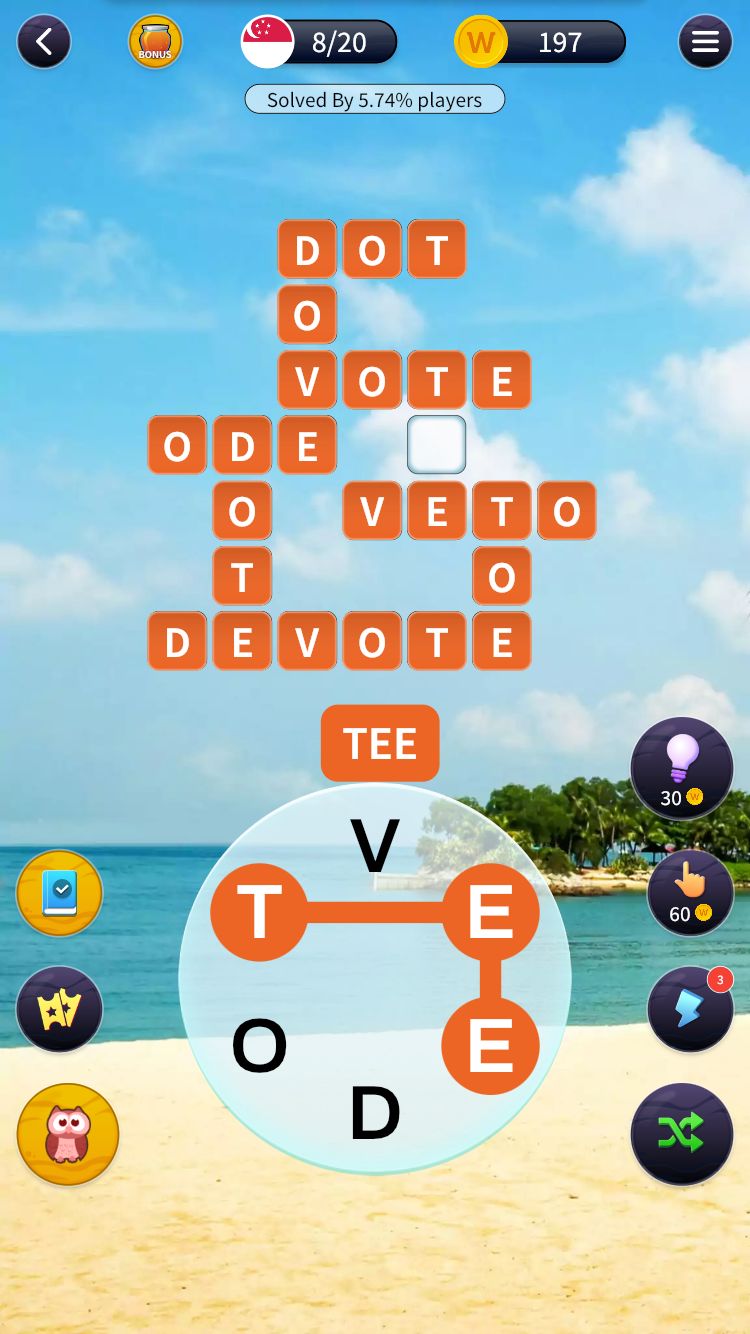Activate the lightning bolt booster
Viewport: 750px width, 1334px height.
(x=689, y=1009)
